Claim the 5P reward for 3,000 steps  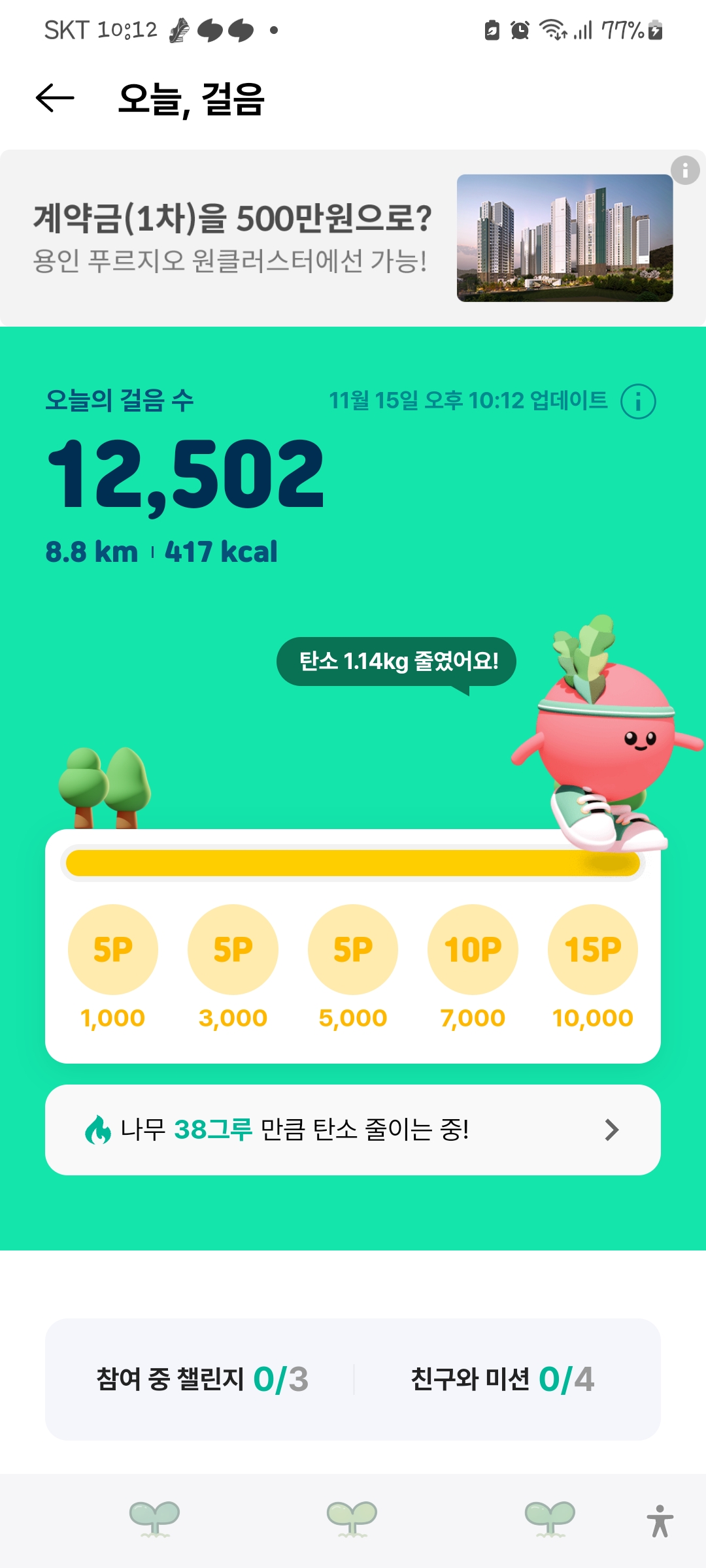point(233,949)
